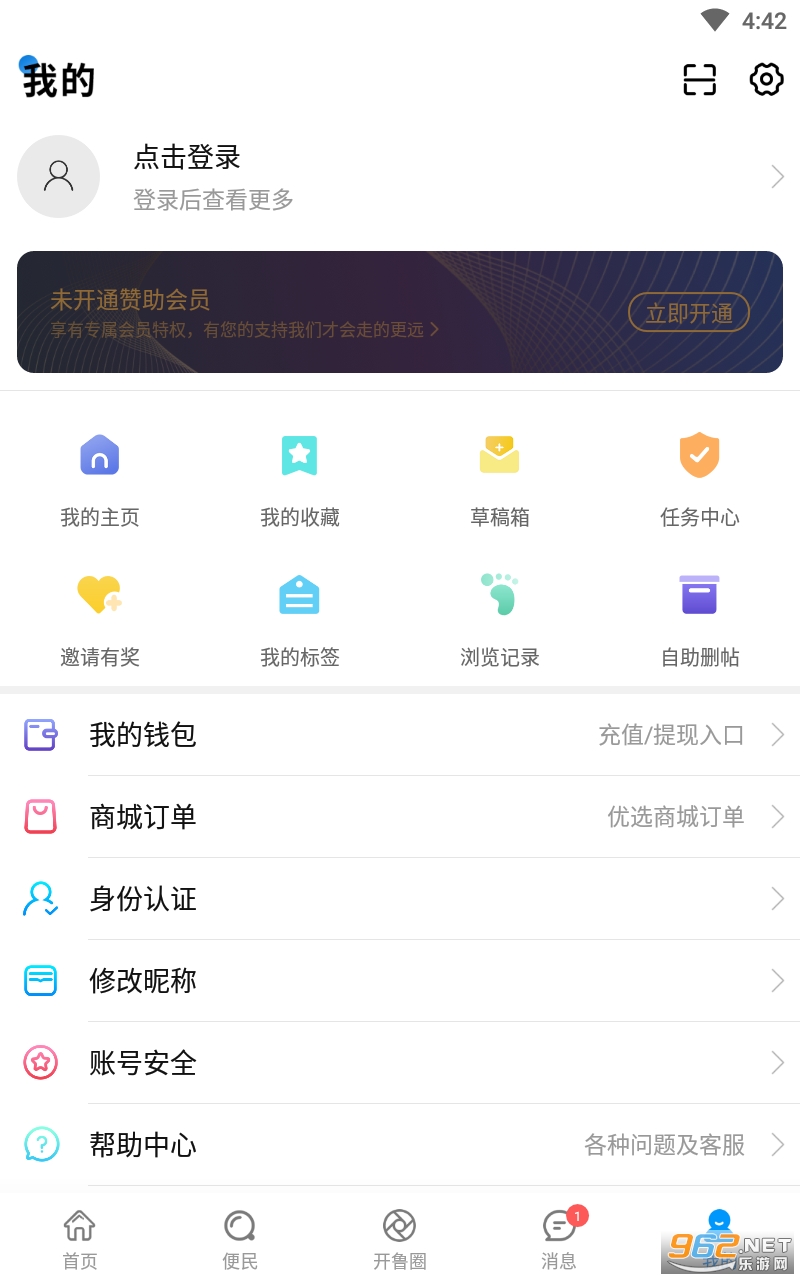Open settings gear icon
Viewport: 800px width, 1280px height.
[x=766, y=79]
